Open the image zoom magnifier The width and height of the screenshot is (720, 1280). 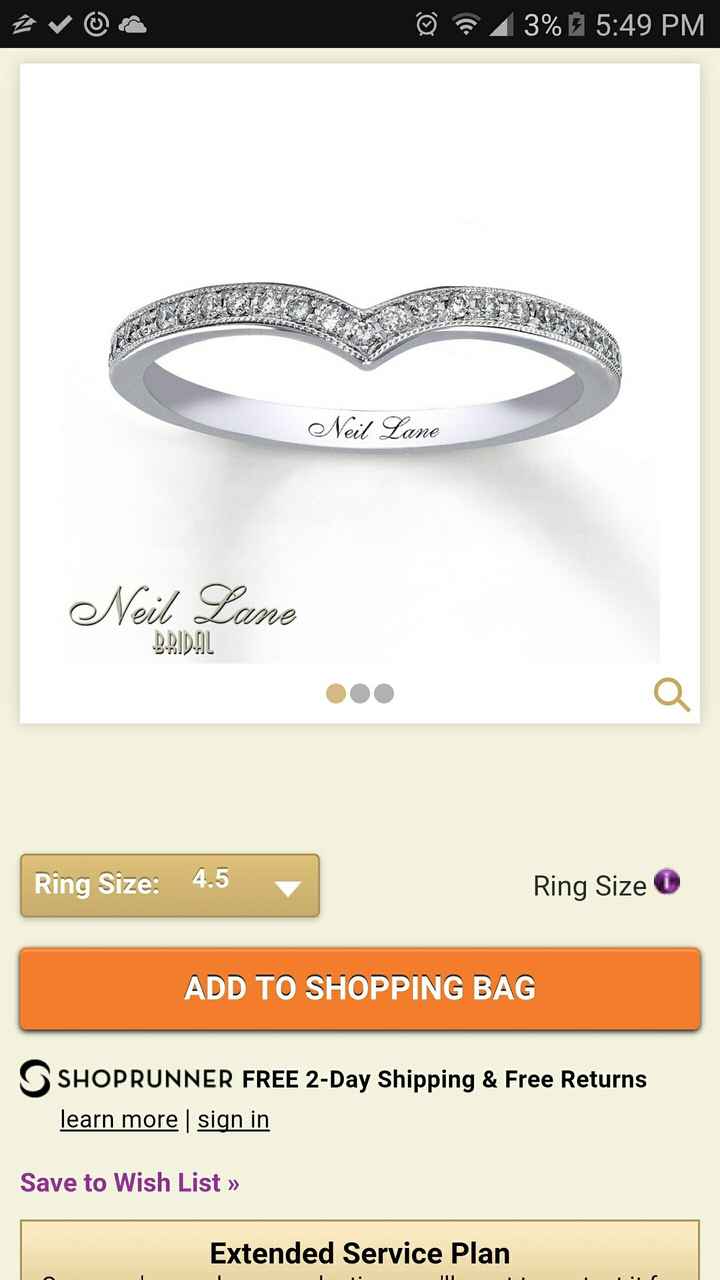tap(671, 695)
